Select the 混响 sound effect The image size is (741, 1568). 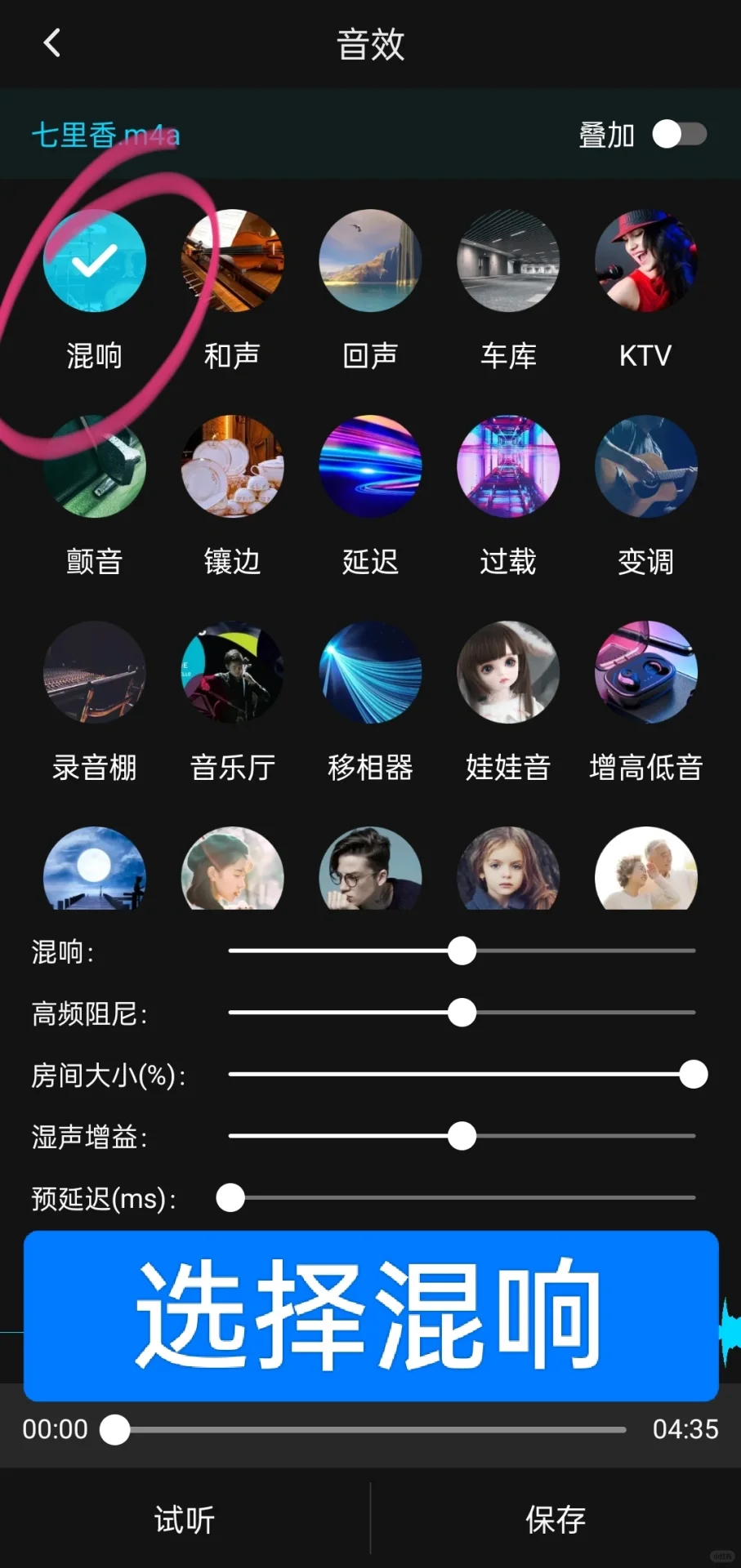click(94, 261)
